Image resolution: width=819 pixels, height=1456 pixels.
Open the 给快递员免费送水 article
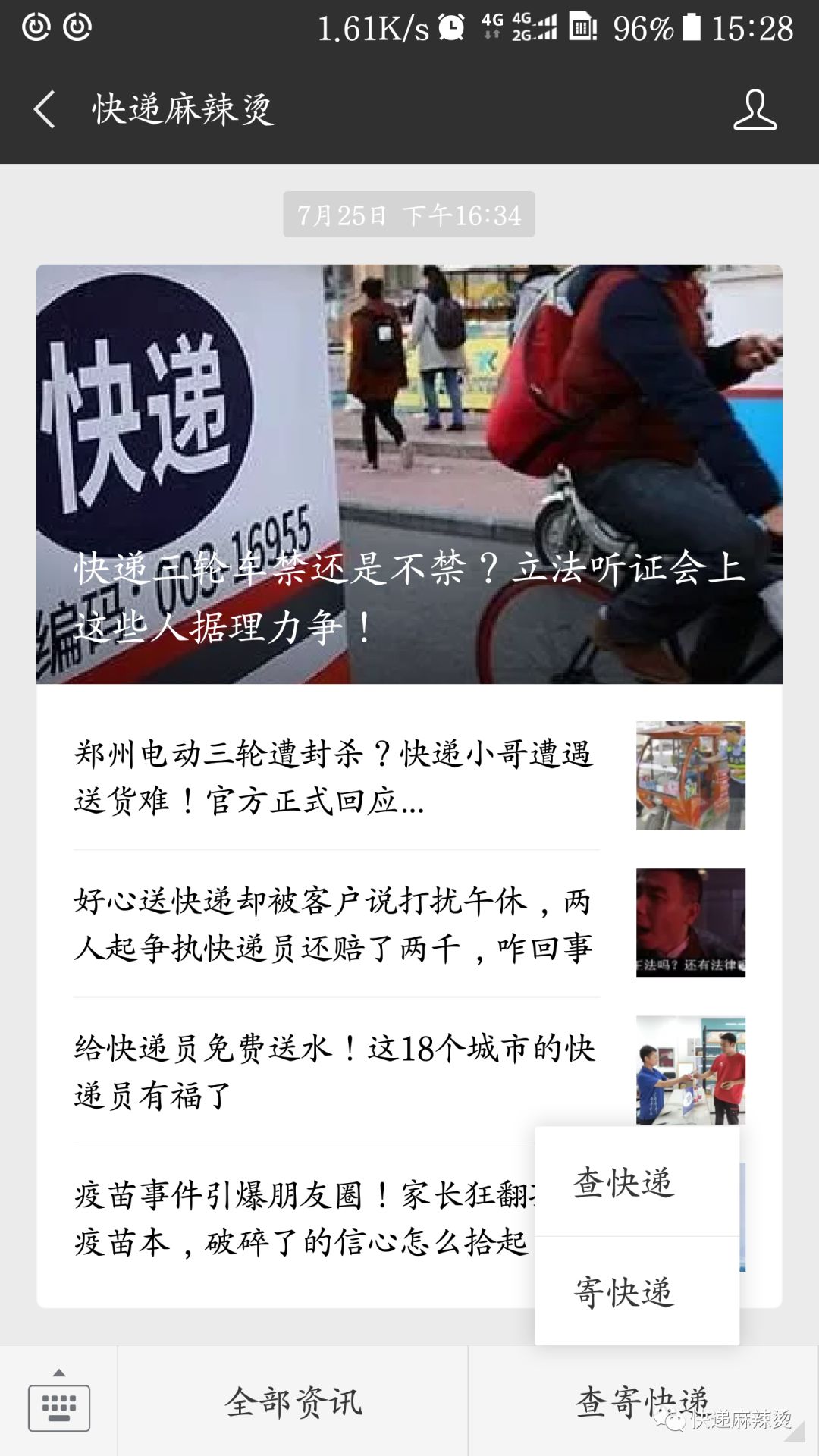(x=409, y=1071)
